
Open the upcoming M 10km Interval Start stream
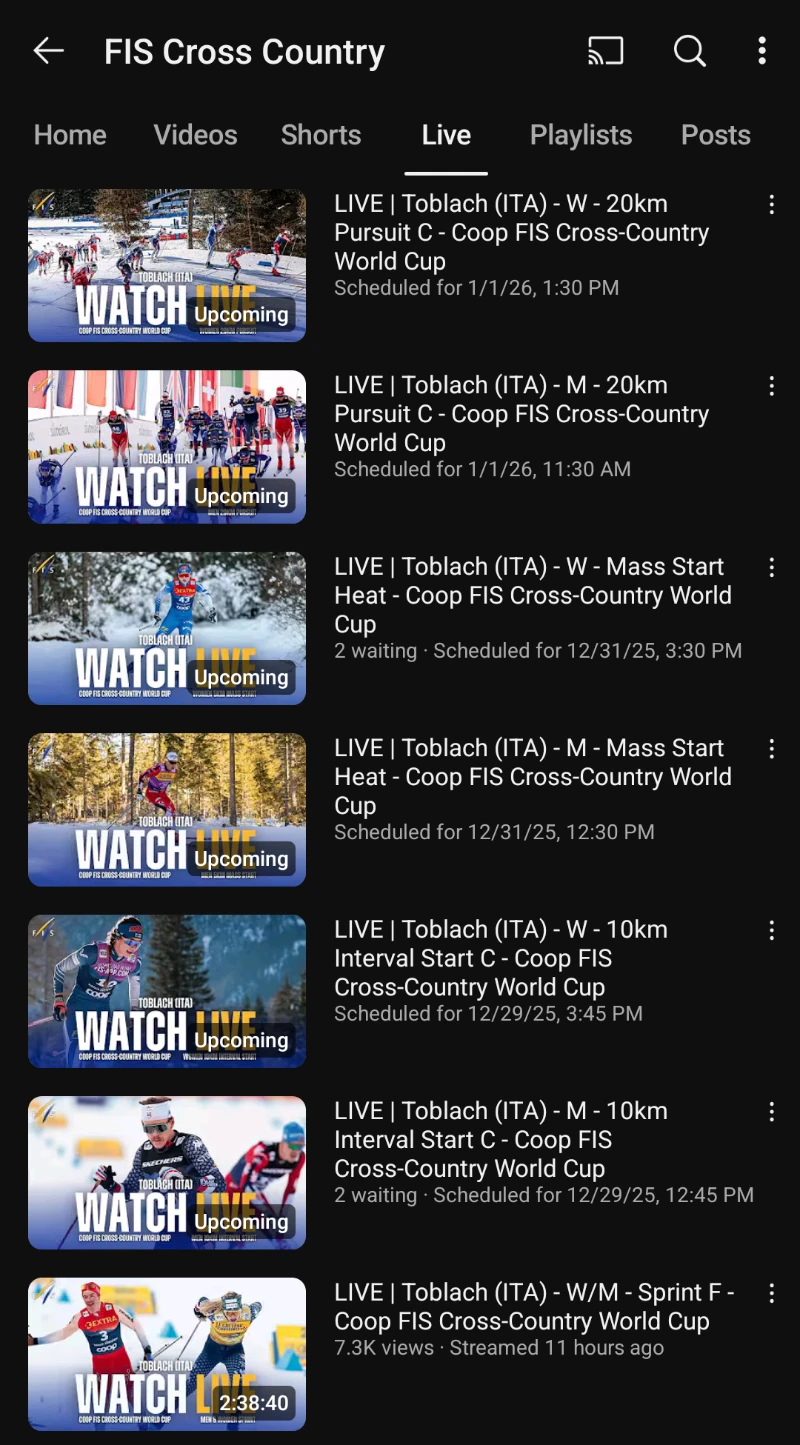[x=167, y=1172]
